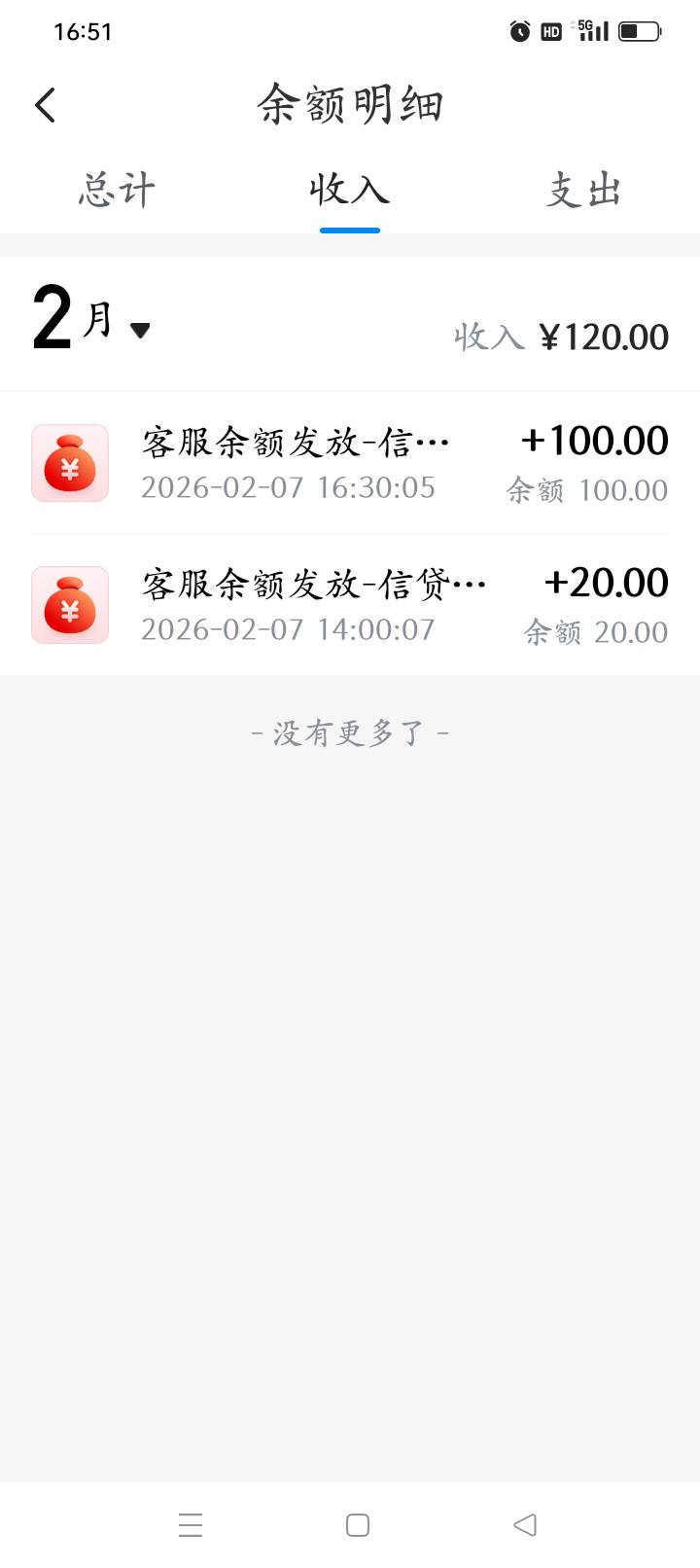Go back from 余额明细 page
700x1568 pixels.
point(46,105)
